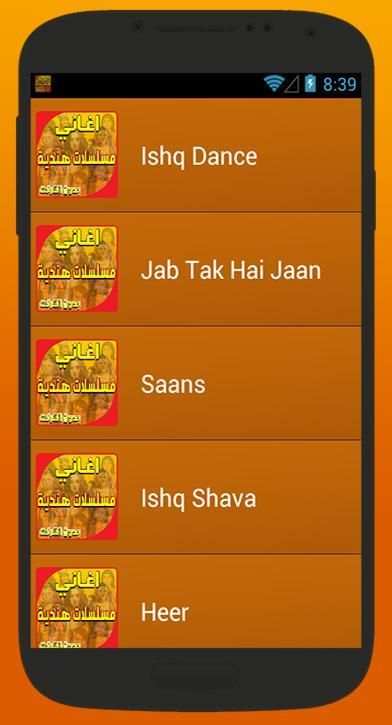
Task: Play Jab Tak Hai Jaan
Action: coord(196,270)
